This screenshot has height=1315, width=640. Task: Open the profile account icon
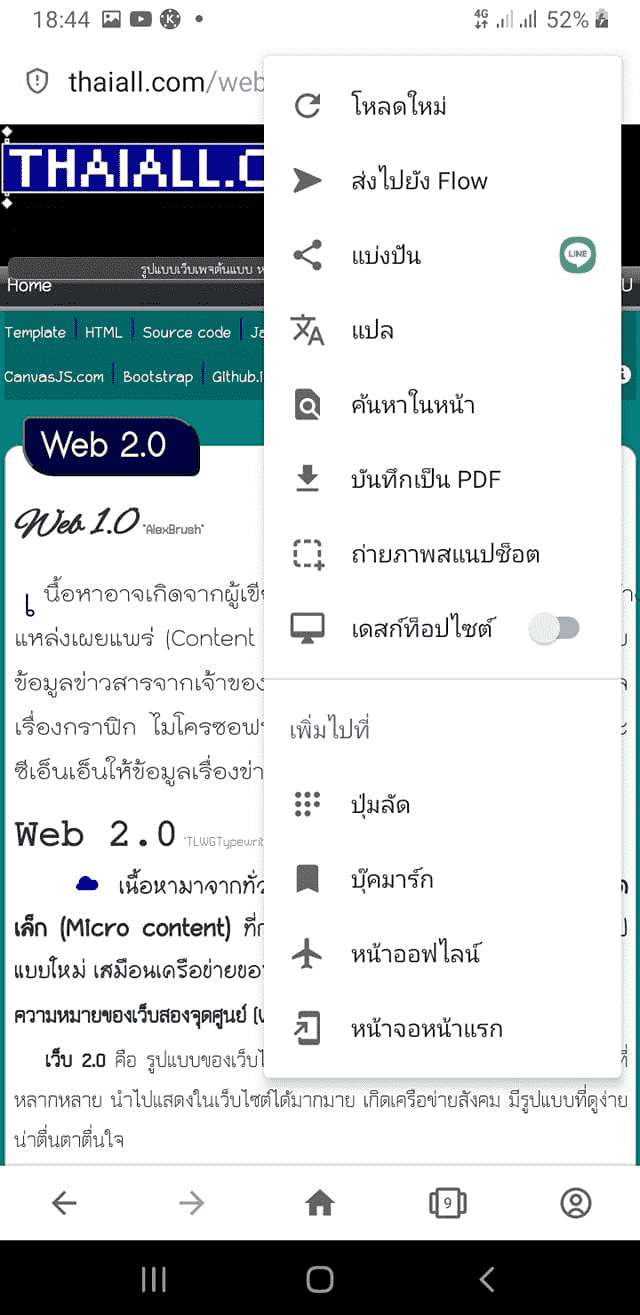click(x=576, y=1203)
